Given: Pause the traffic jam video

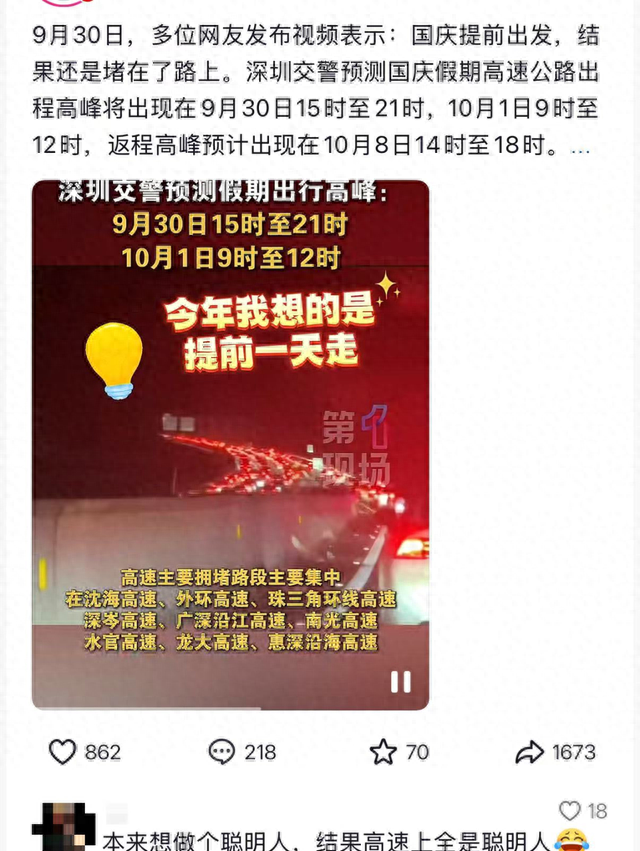Looking at the screenshot, I should tap(400, 682).
